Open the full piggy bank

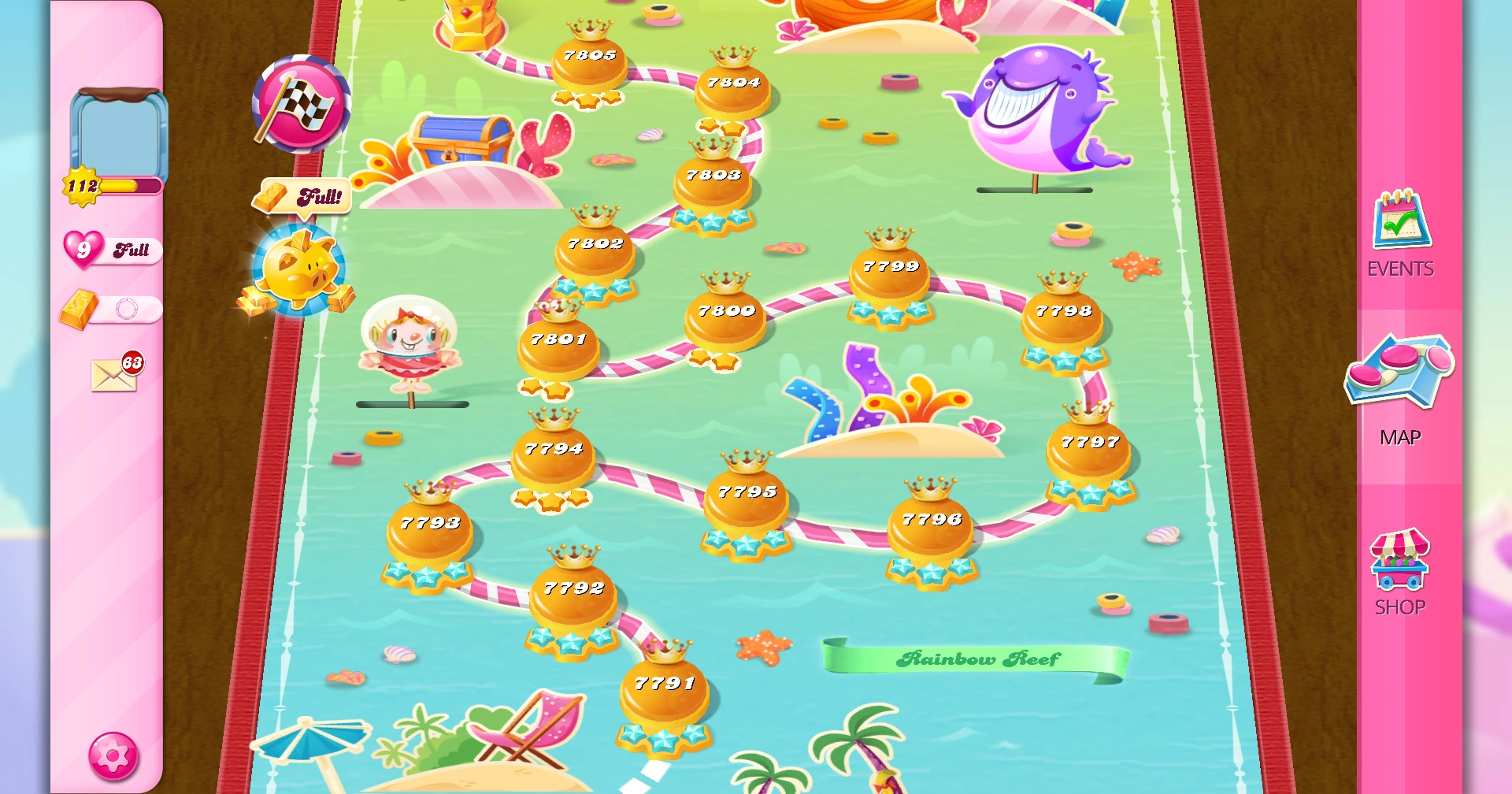[298, 270]
